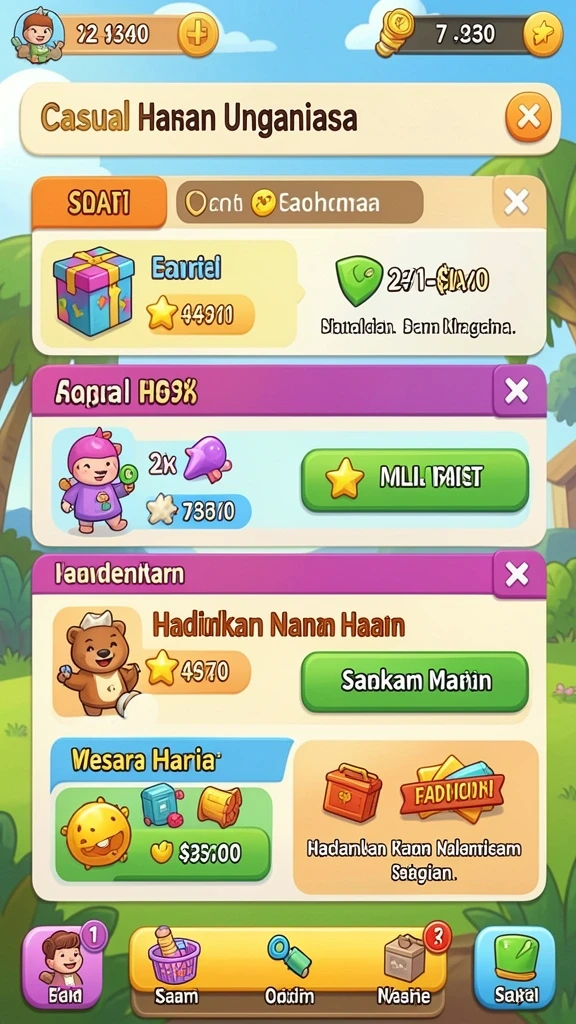
Task: Switch to the Eaohcmaa tab
Action: (300, 203)
